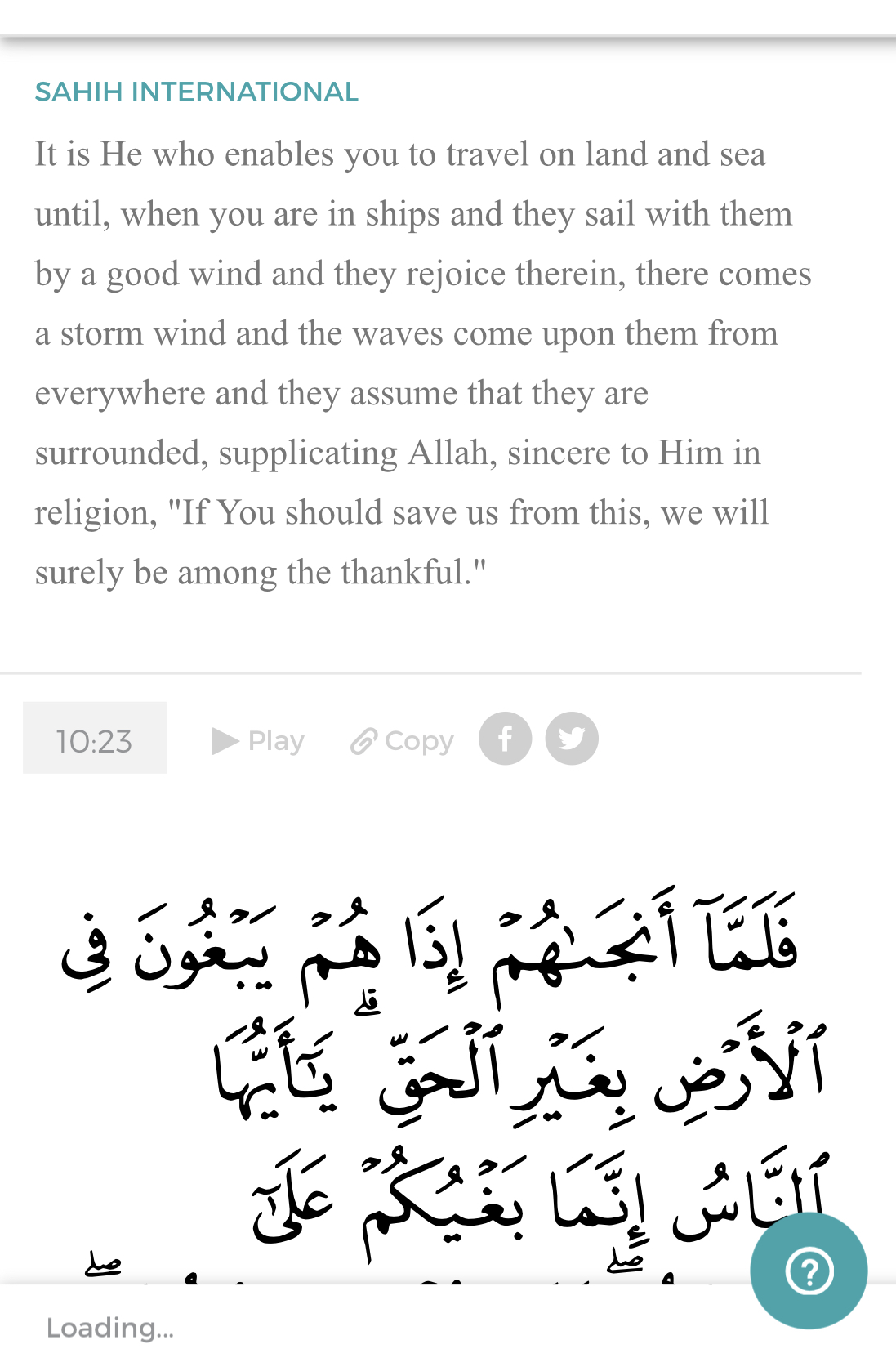Share verse on Twitter
Screen dimensions: 896x1358
point(572,739)
